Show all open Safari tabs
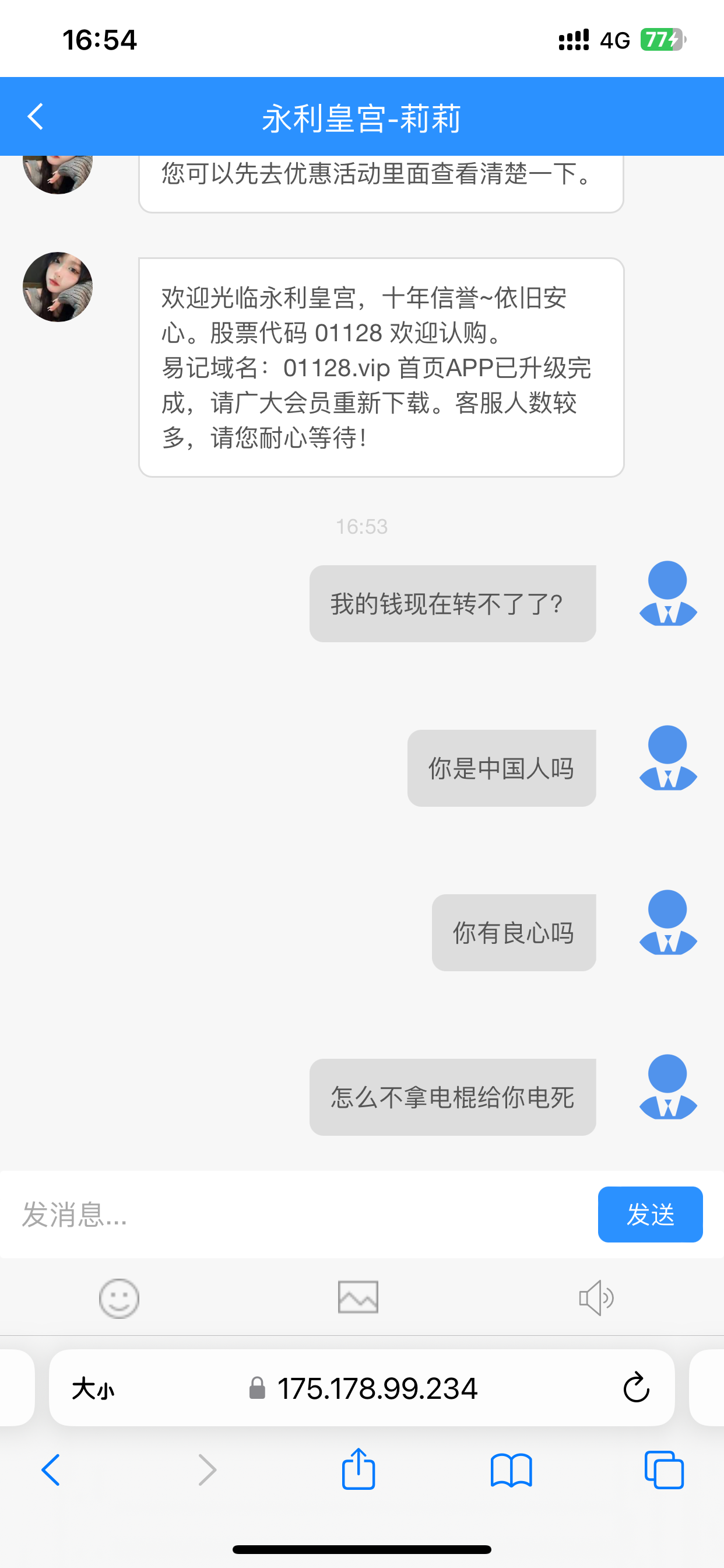The image size is (724, 1568). (x=664, y=1470)
